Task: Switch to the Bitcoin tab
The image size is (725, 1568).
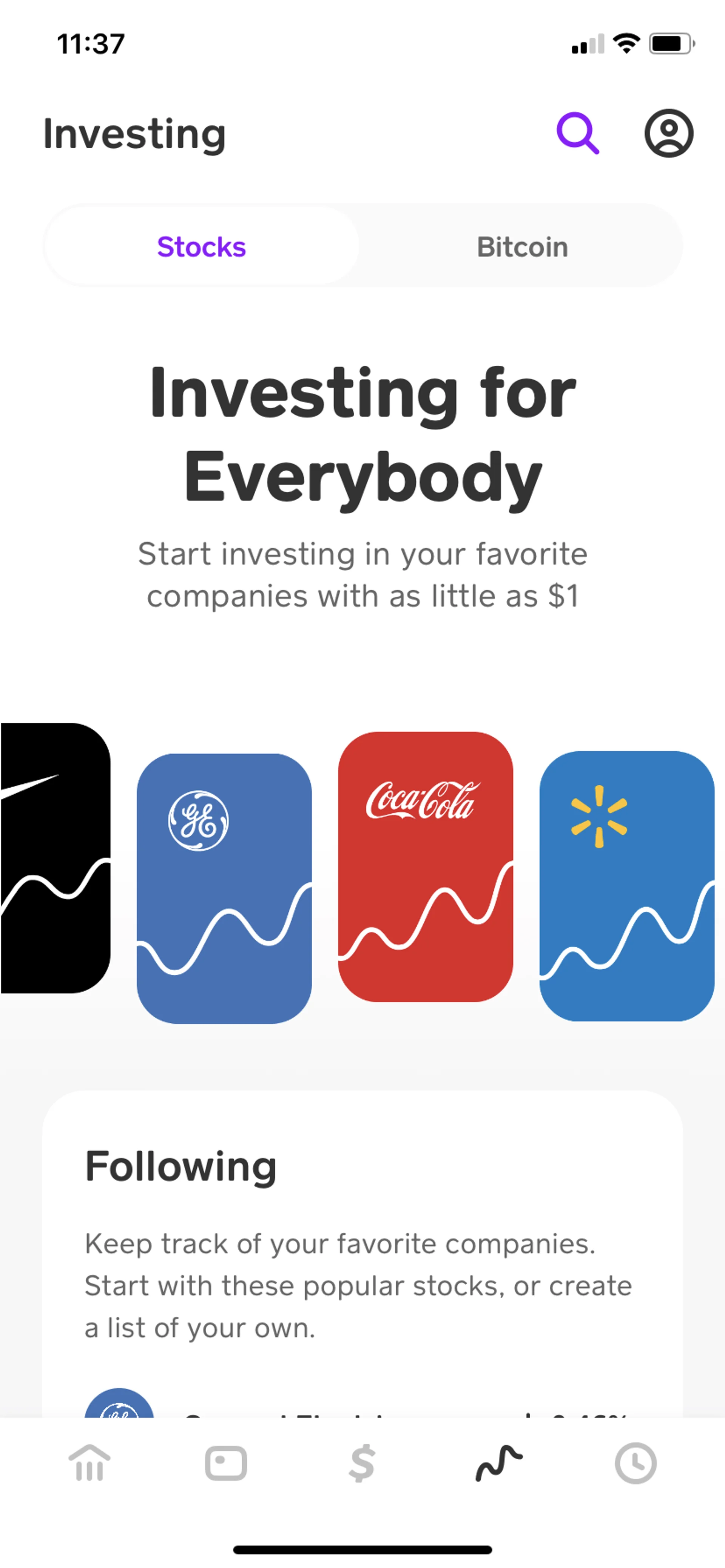Action: pyautogui.click(x=521, y=246)
